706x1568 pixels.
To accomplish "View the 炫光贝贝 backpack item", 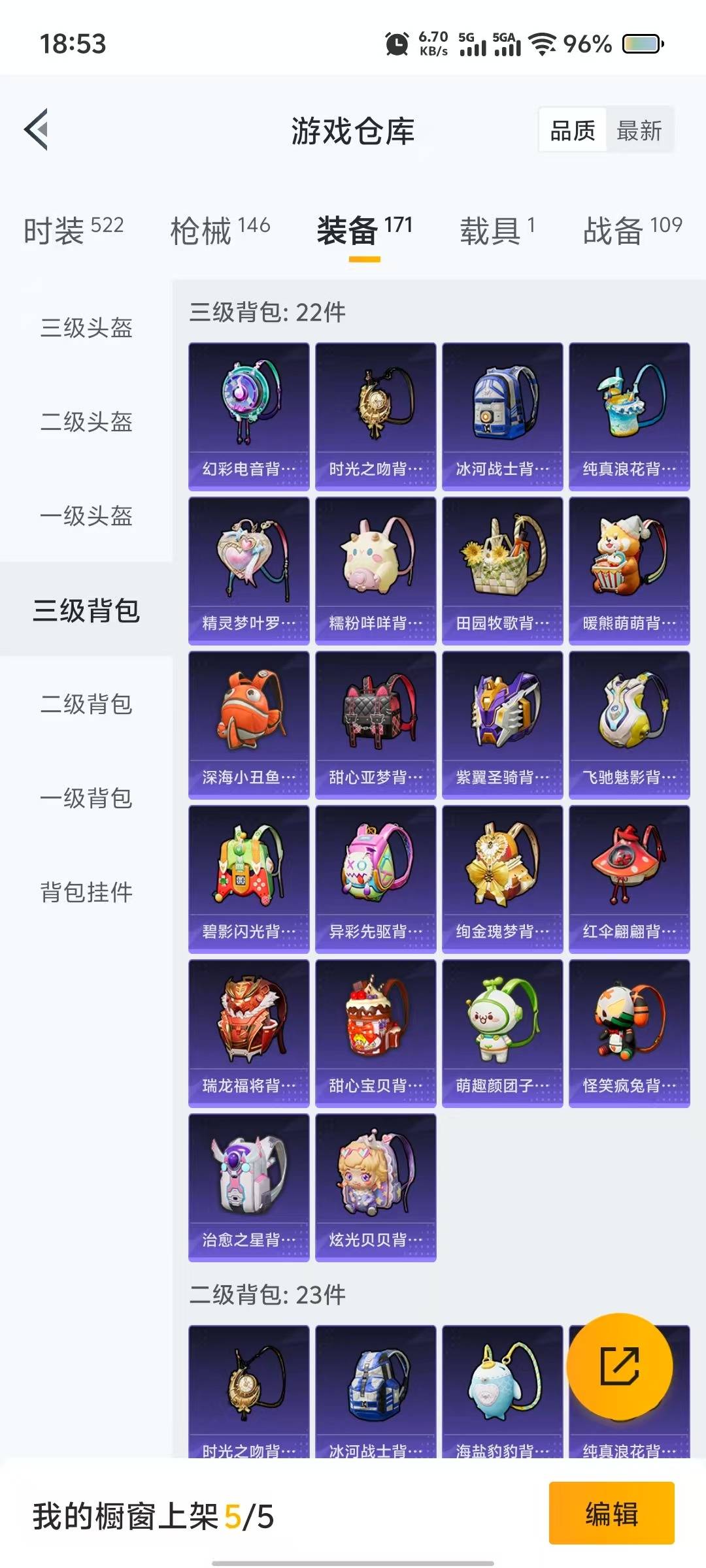I will point(375,1187).
